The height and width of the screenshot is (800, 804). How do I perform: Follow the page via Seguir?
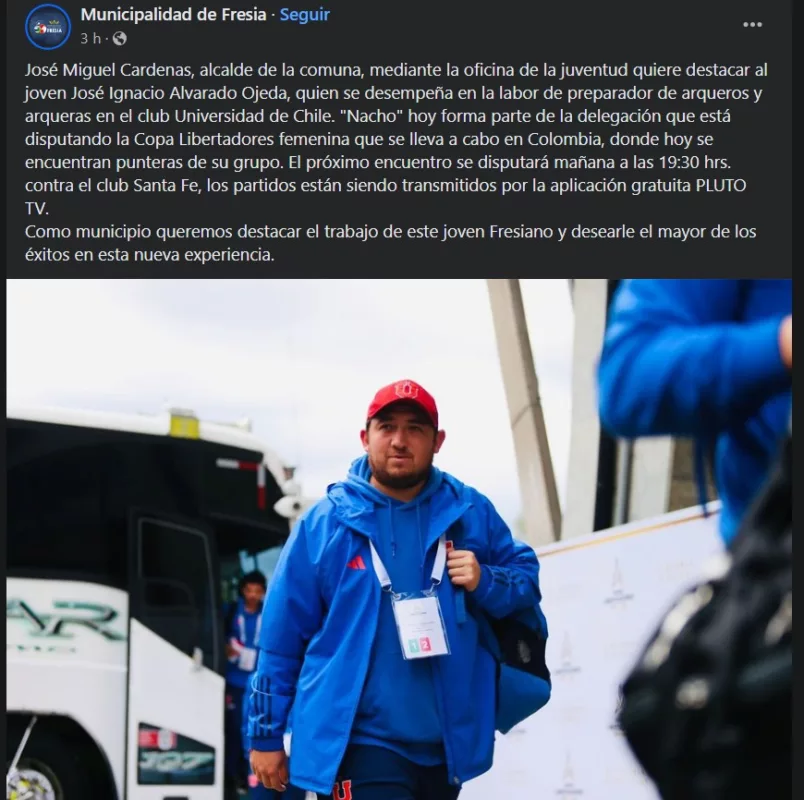coord(304,15)
